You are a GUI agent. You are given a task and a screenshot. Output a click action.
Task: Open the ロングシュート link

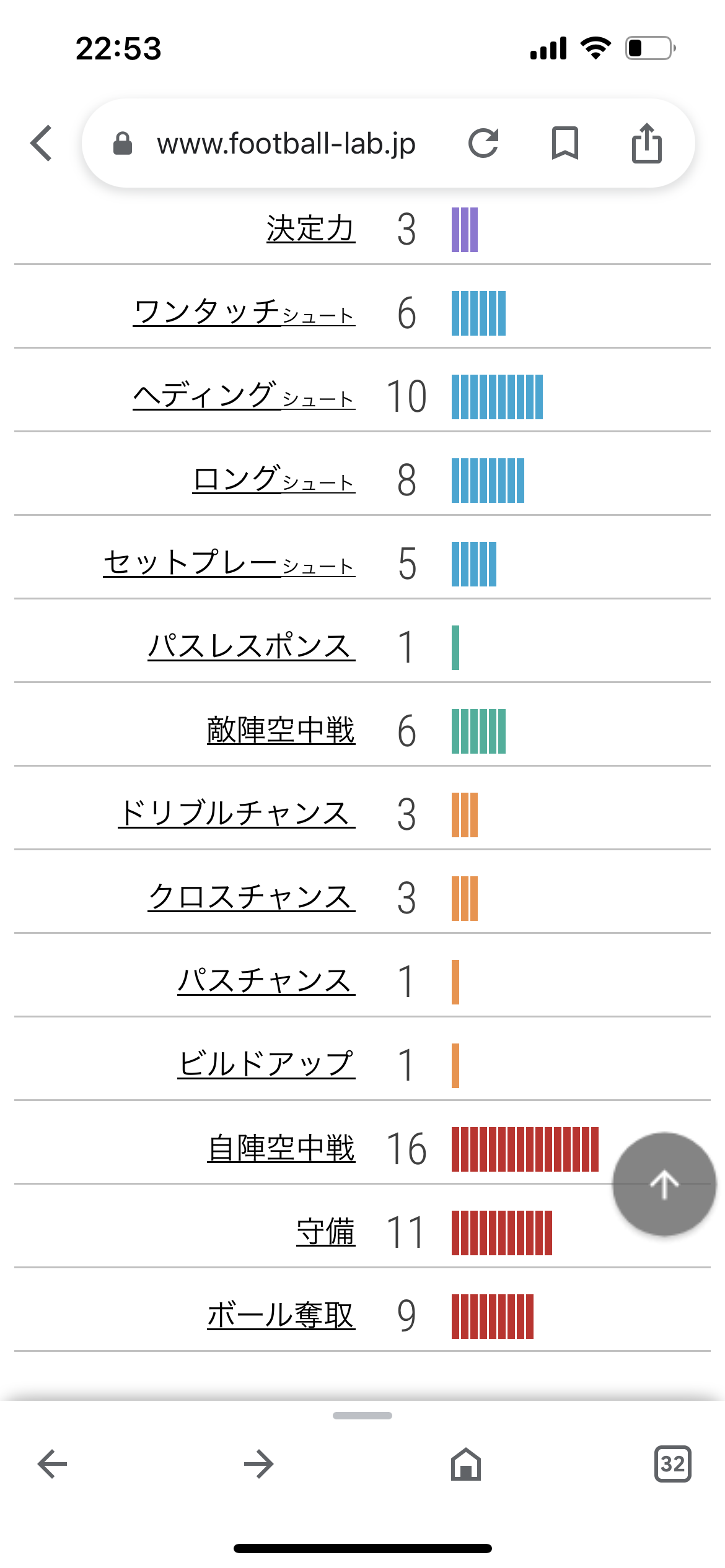tap(274, 479)
